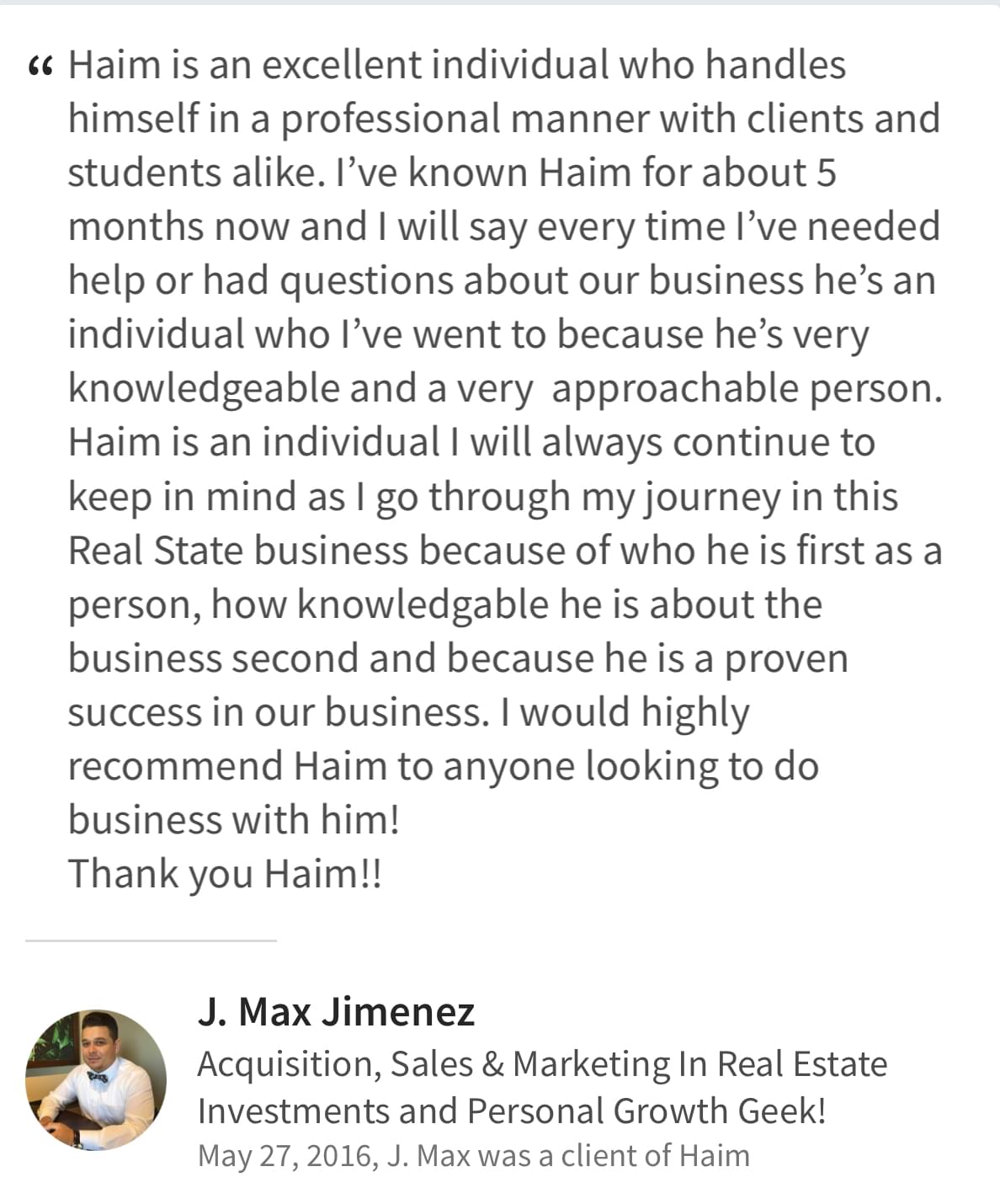Tap the name J. Max Jimenez

pos(336,1010)
